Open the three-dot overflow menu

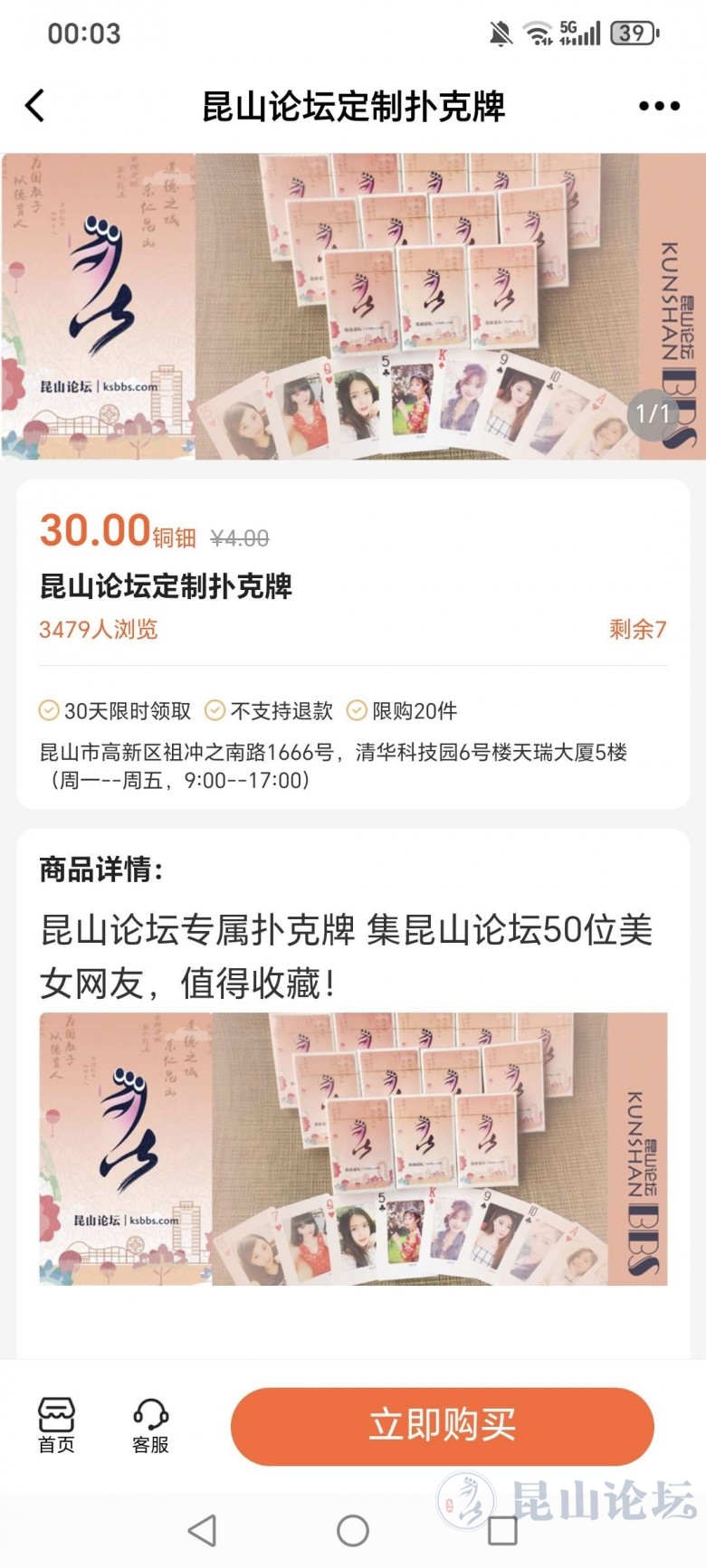(x=658, y=106)
